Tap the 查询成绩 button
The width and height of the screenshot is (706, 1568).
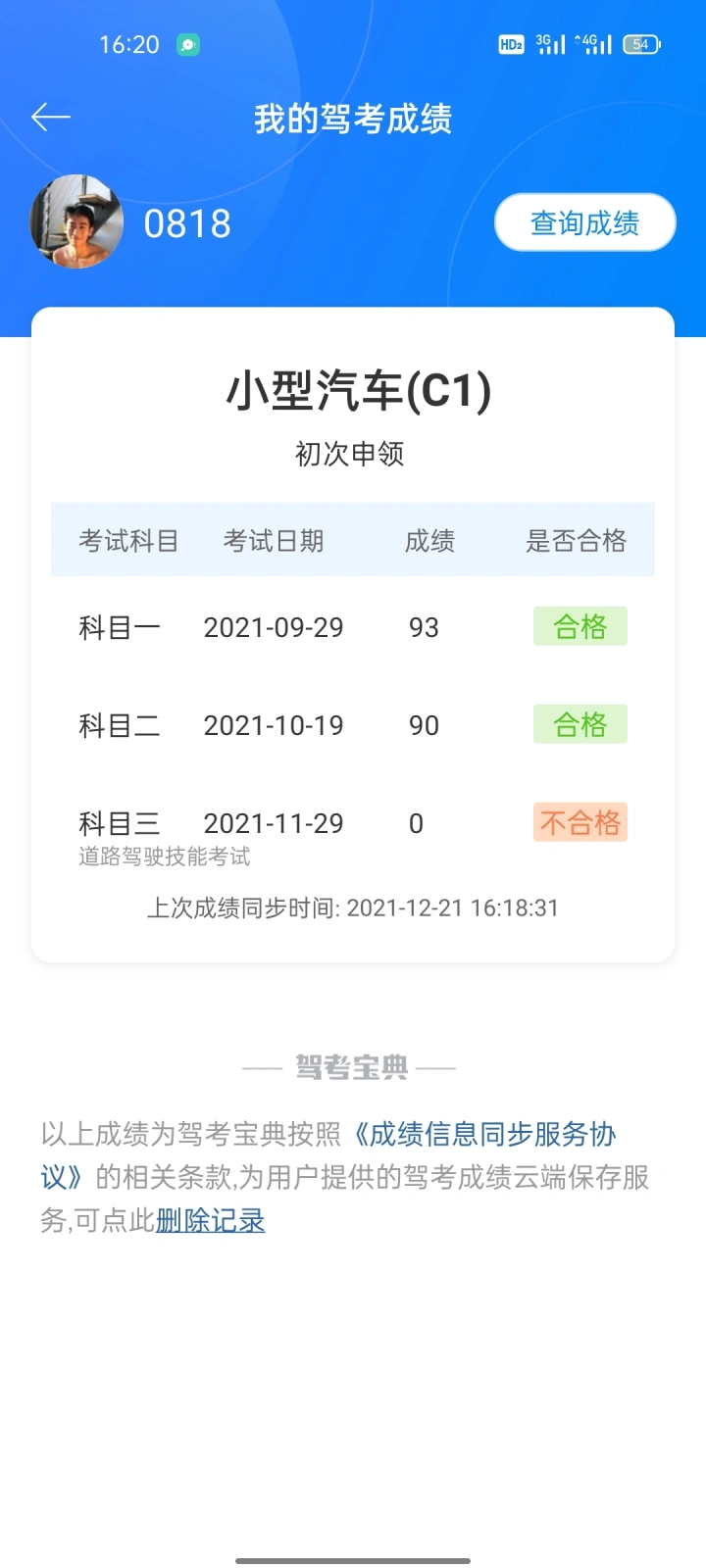pos(584,222)
